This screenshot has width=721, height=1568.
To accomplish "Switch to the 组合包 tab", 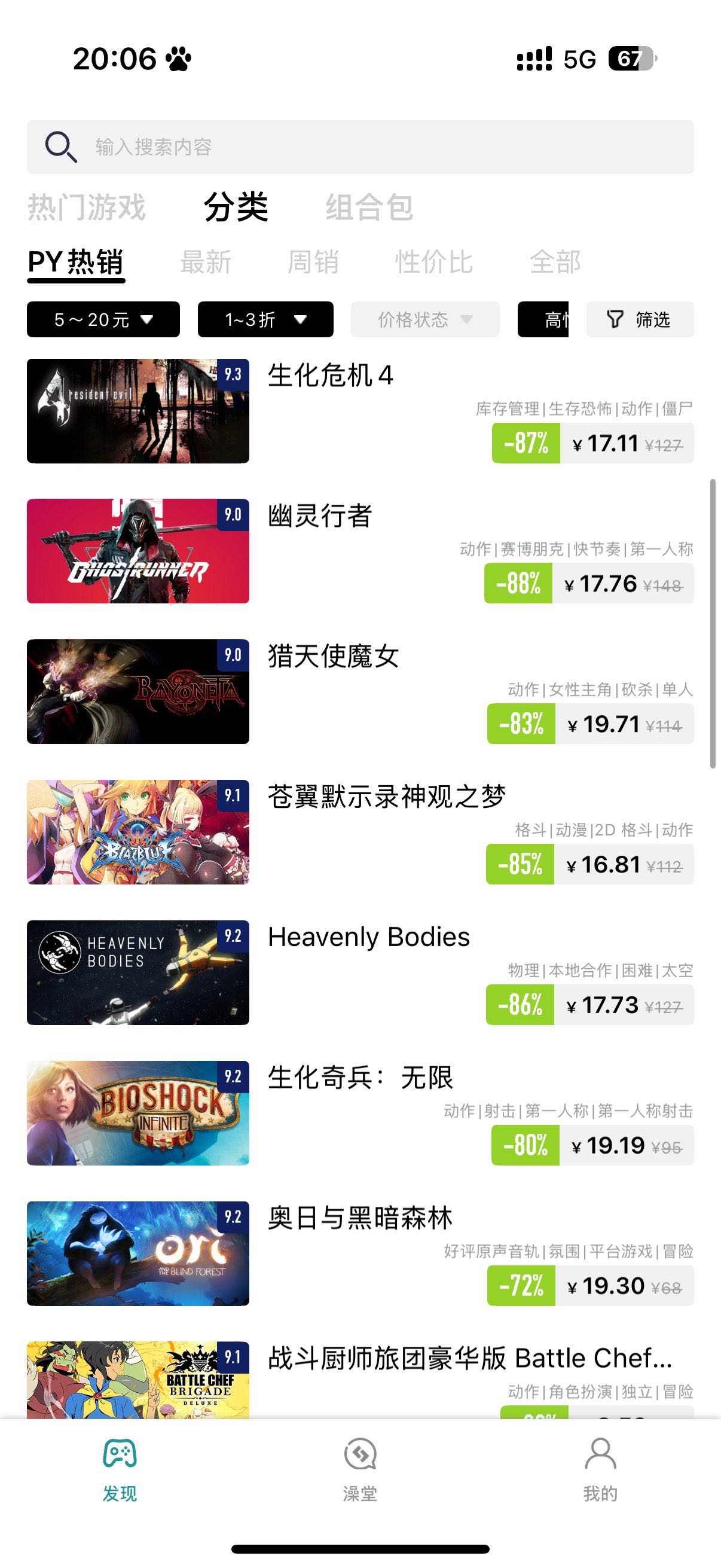I will pyautogui.click(x=369, y=207).
